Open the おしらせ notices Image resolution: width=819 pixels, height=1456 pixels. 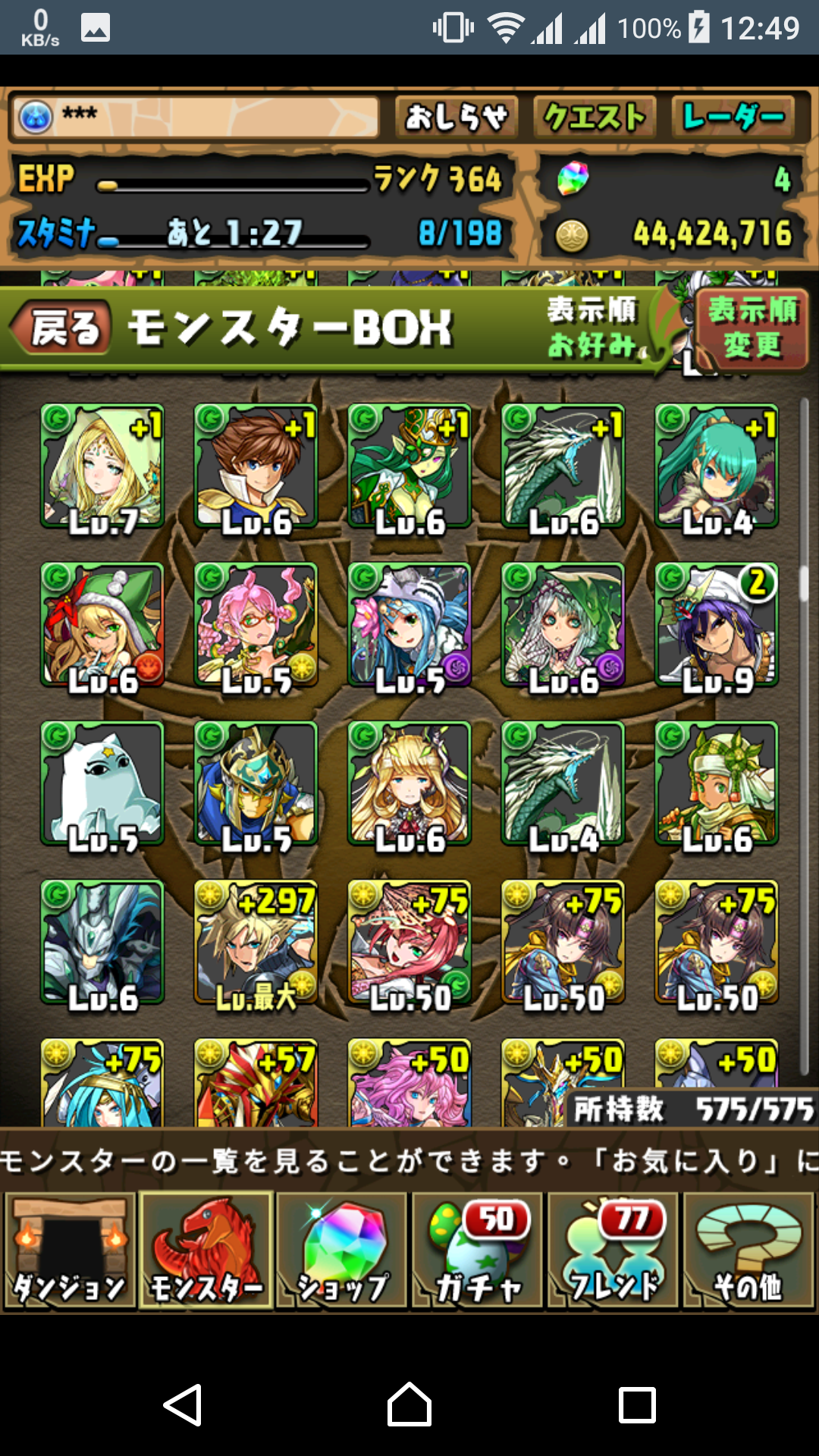[457, 118]
